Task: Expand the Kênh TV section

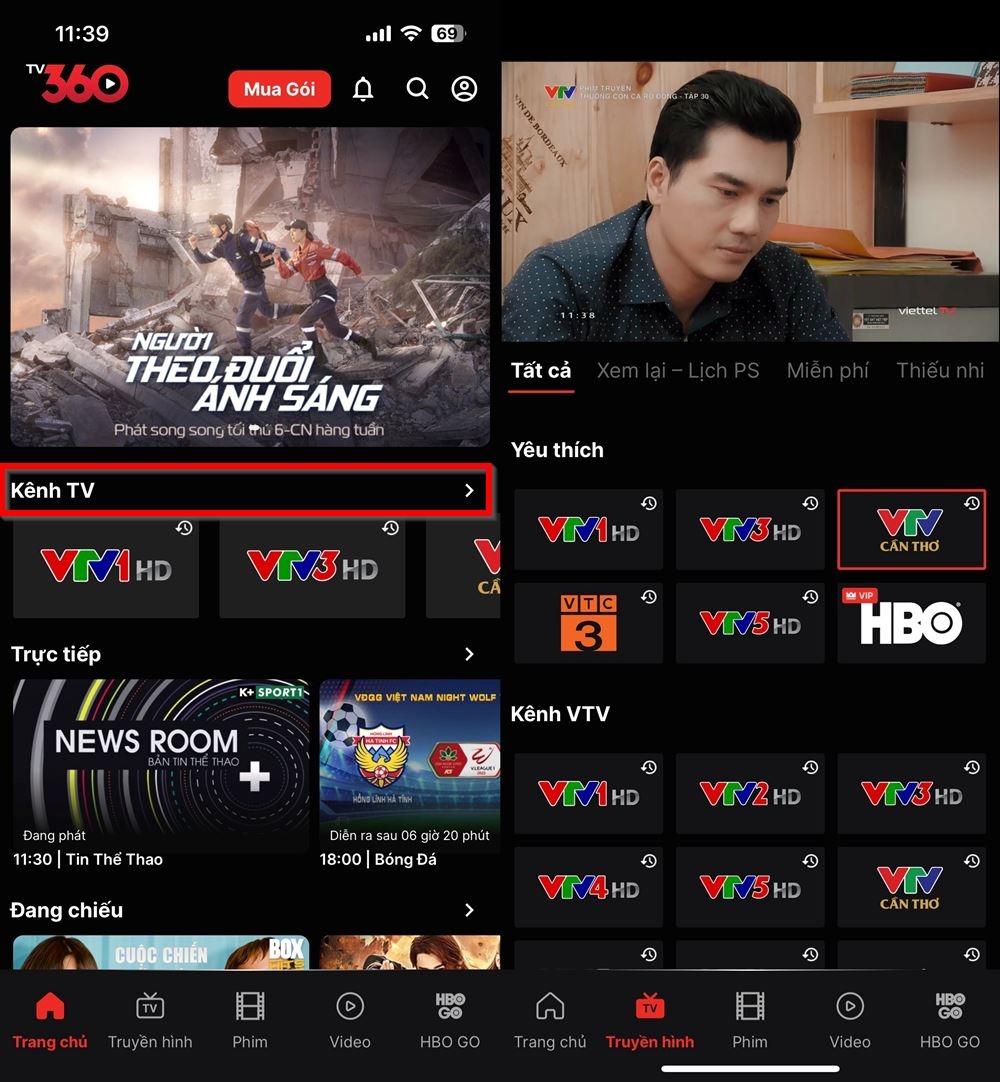Action: click(x=469, y=491)
